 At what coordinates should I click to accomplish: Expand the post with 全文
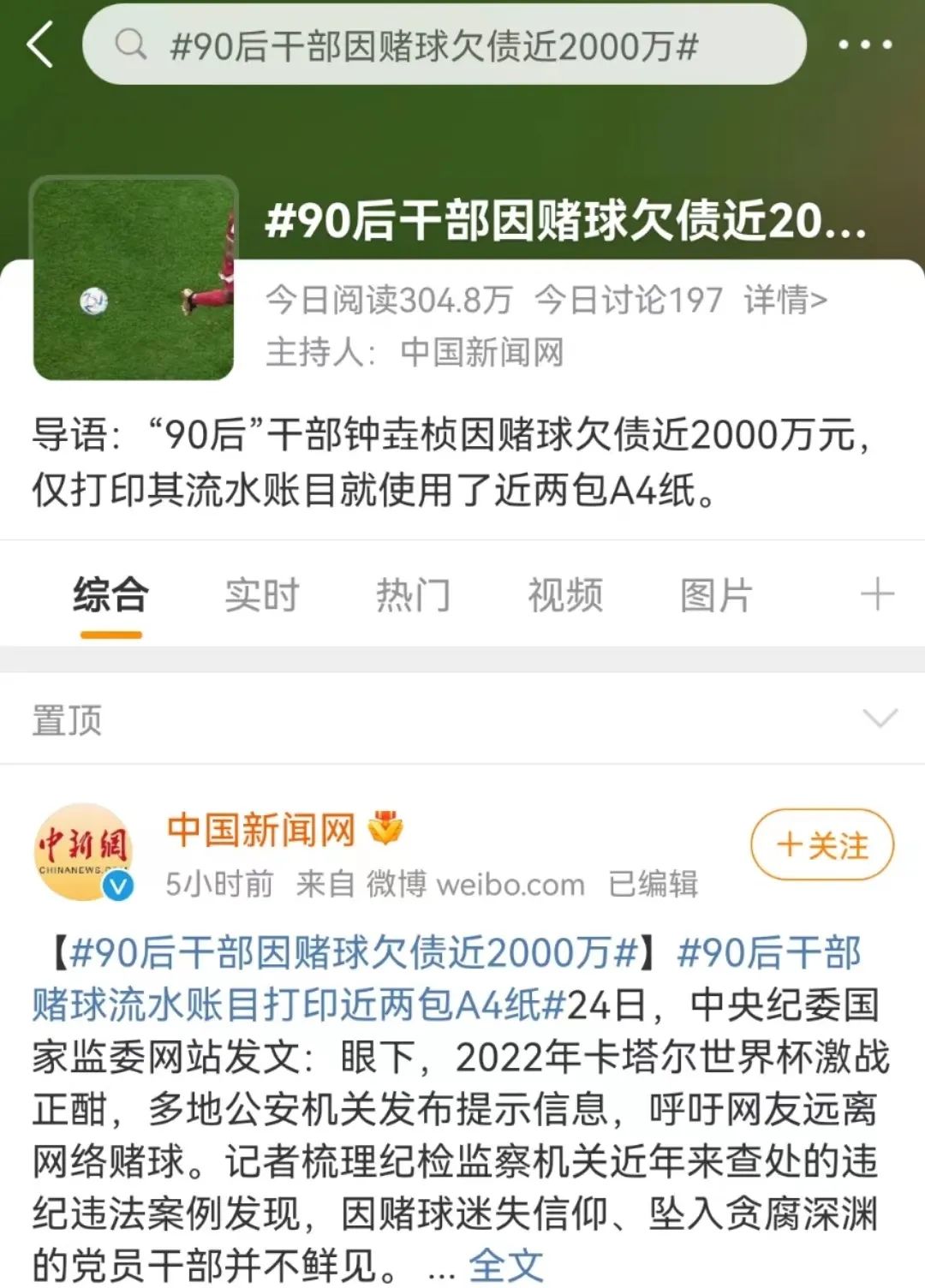click(x=505, y=1265)
